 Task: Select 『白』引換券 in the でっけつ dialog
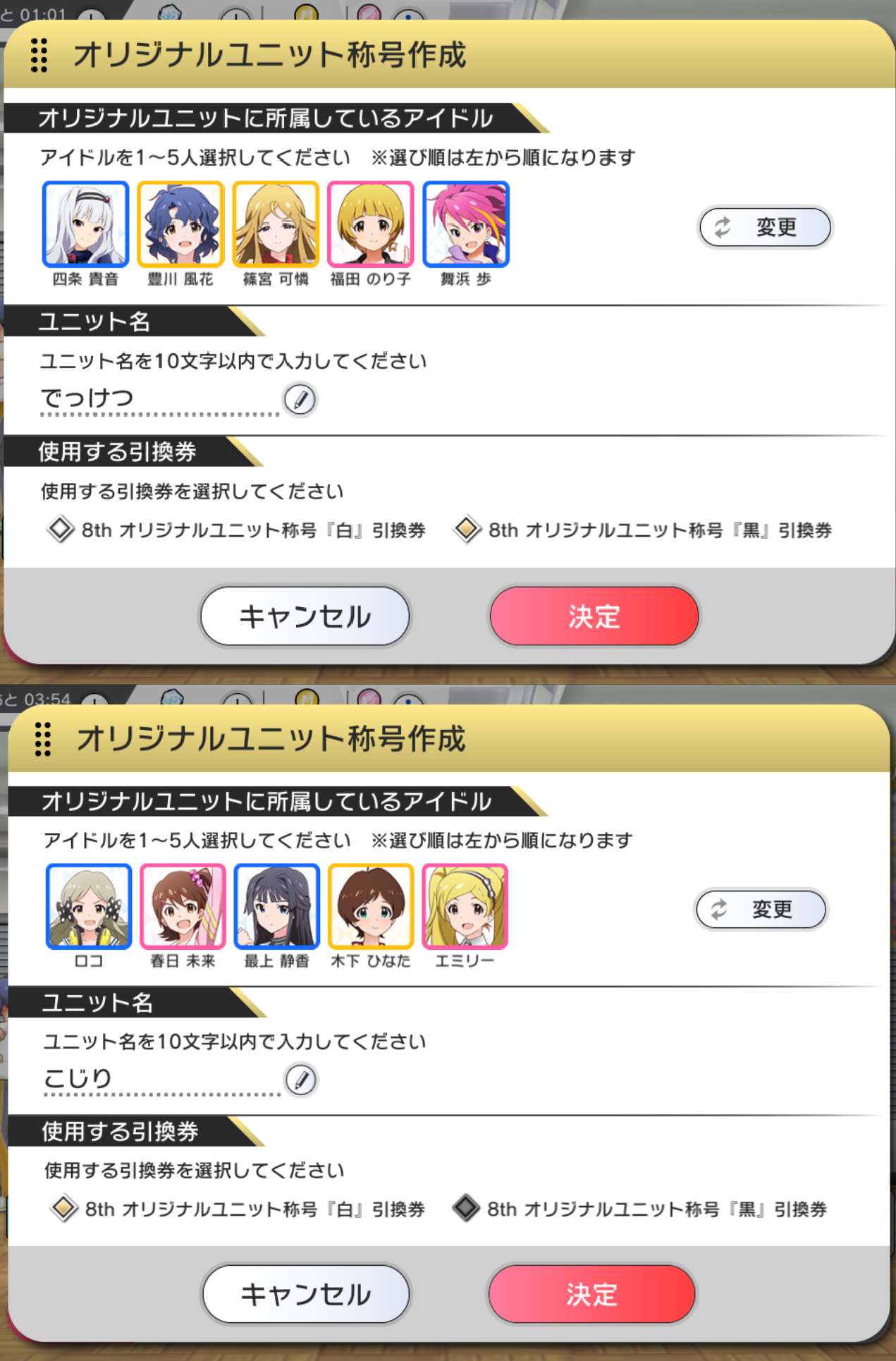click(61, 530)
